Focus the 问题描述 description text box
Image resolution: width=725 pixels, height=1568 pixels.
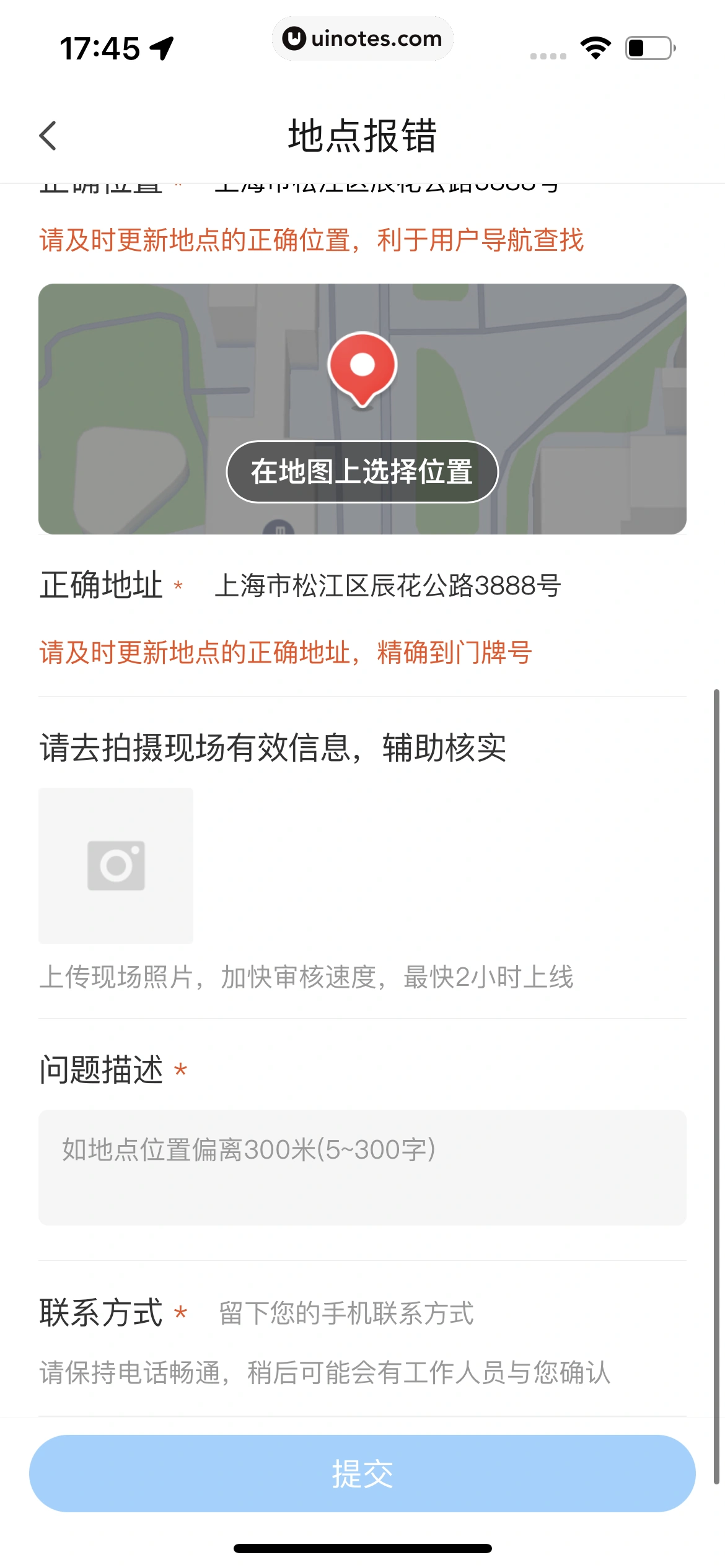[x=362, y=1167]
